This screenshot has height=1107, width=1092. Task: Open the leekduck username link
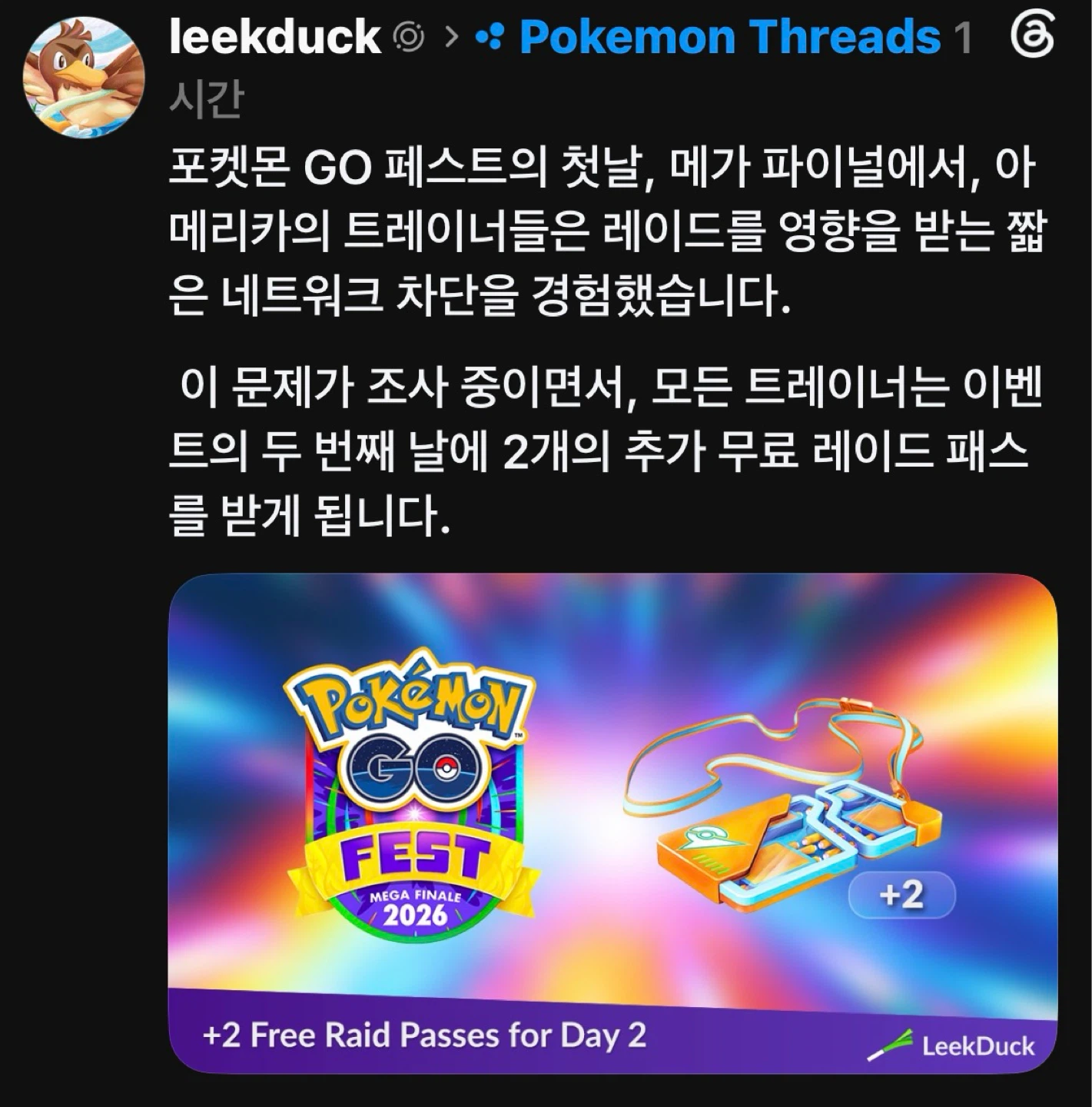pyautogui.click(x=275, y=36)
